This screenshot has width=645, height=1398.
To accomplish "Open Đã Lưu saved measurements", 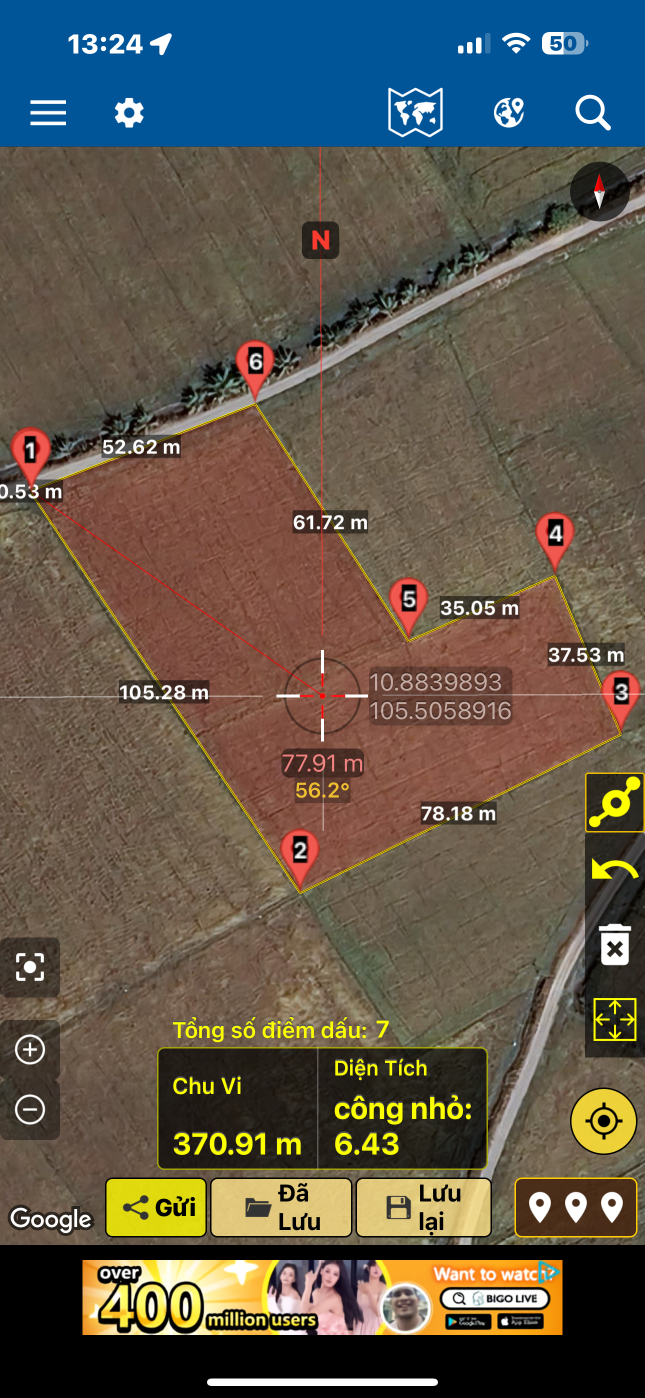I will [281, 1207].
